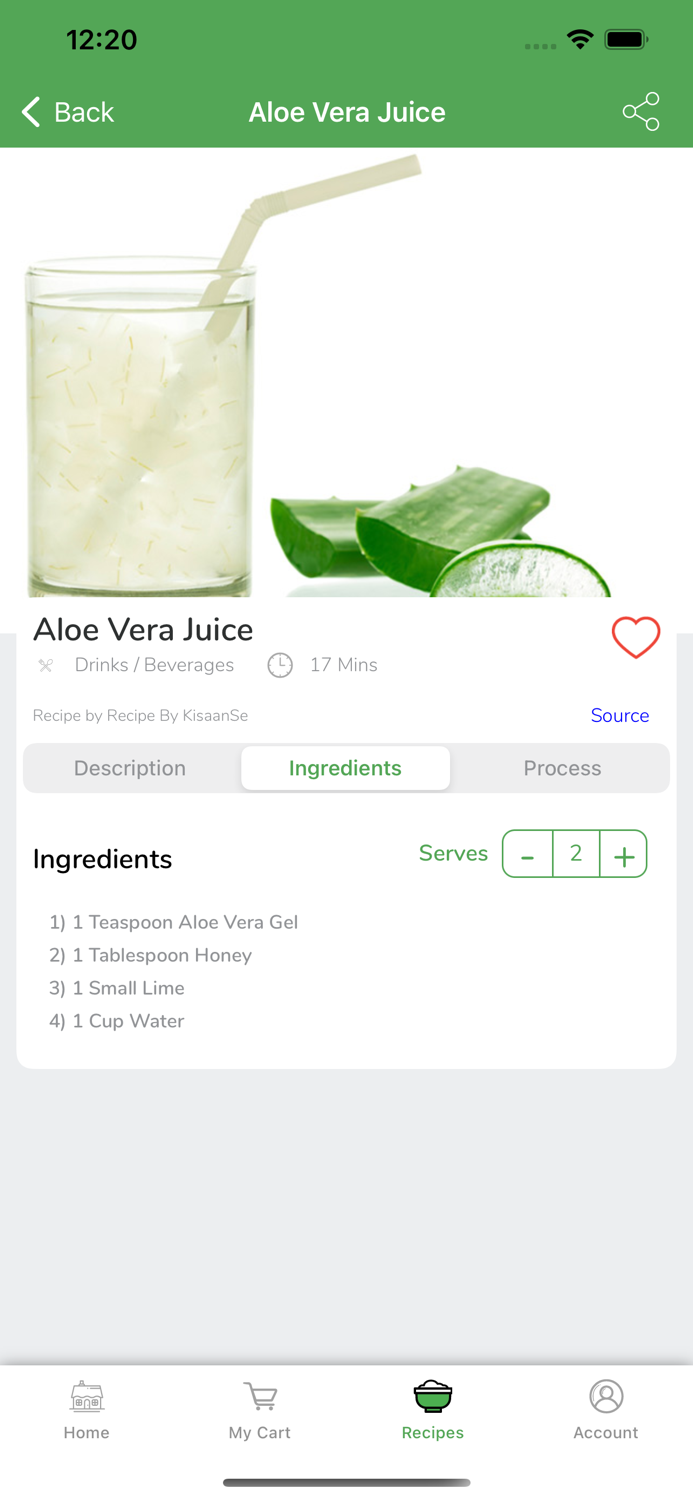
Task: Select the Ingredients tab
Action: pyautogui.click(x=345, y=768)
